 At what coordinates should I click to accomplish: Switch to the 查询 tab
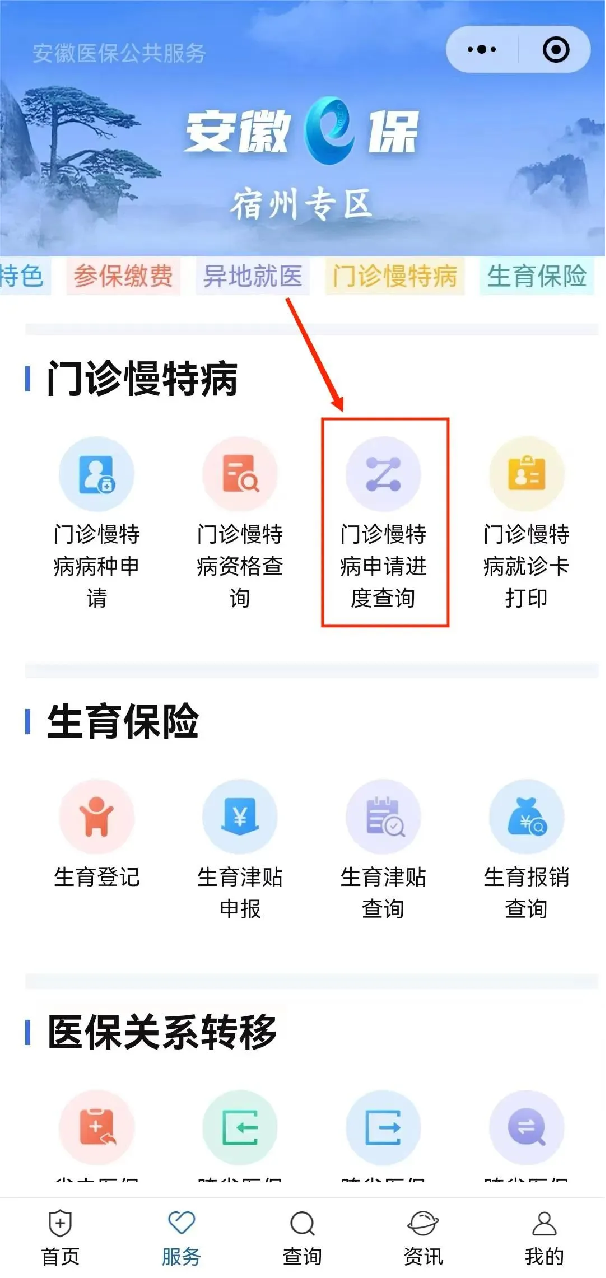pos(302,1238)
